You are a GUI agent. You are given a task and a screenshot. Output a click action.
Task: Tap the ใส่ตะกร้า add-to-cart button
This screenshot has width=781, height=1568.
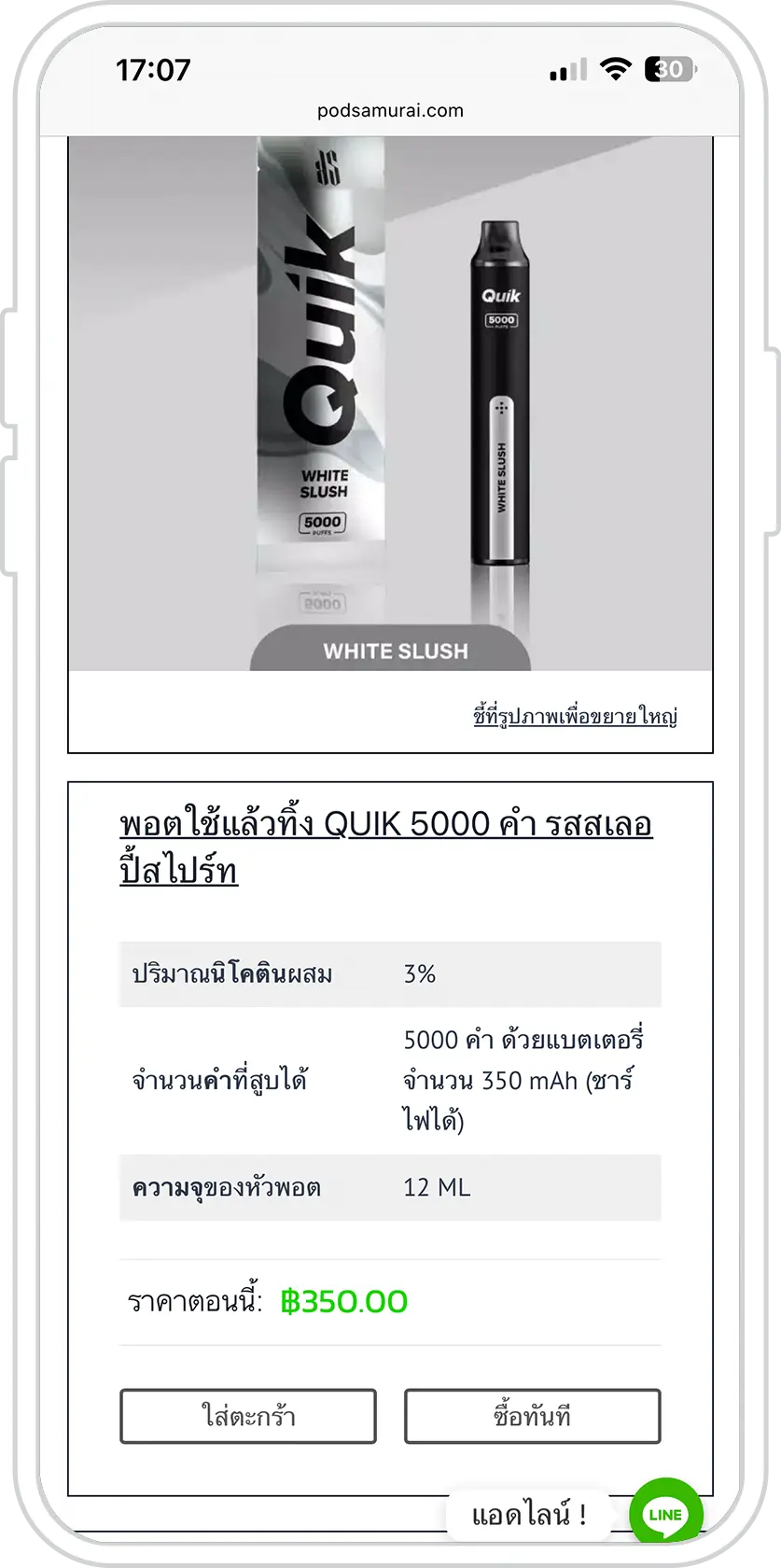[248, 1416]
